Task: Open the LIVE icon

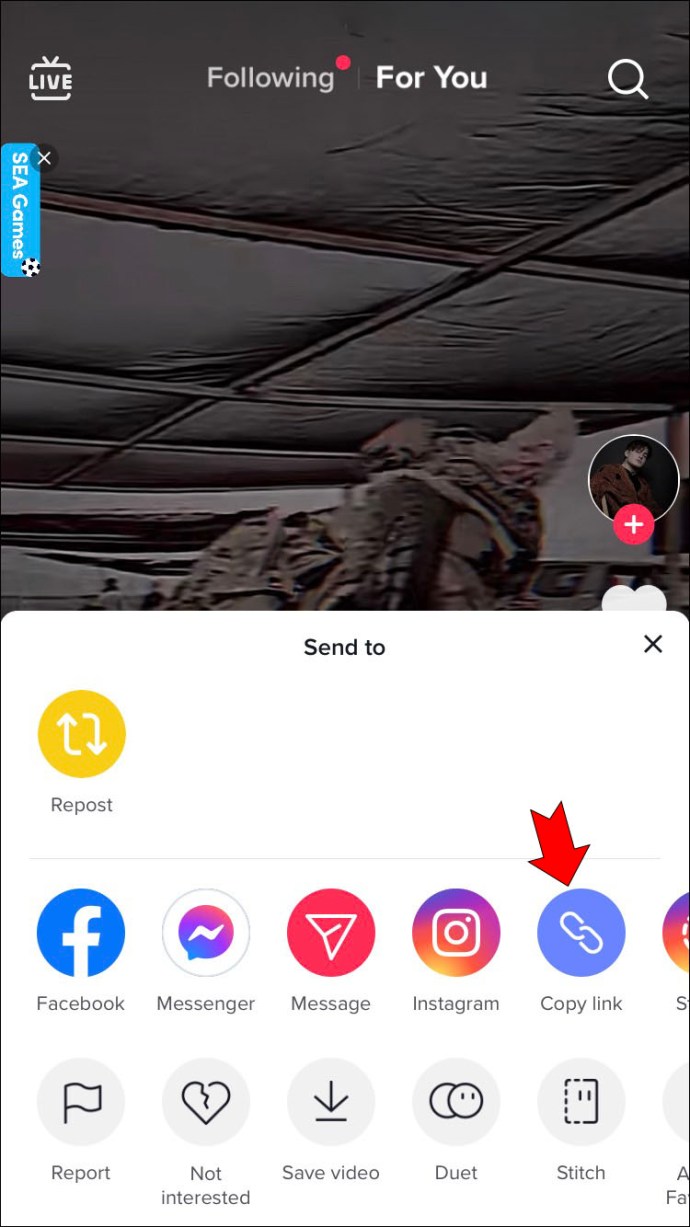Action: [51, 79]
